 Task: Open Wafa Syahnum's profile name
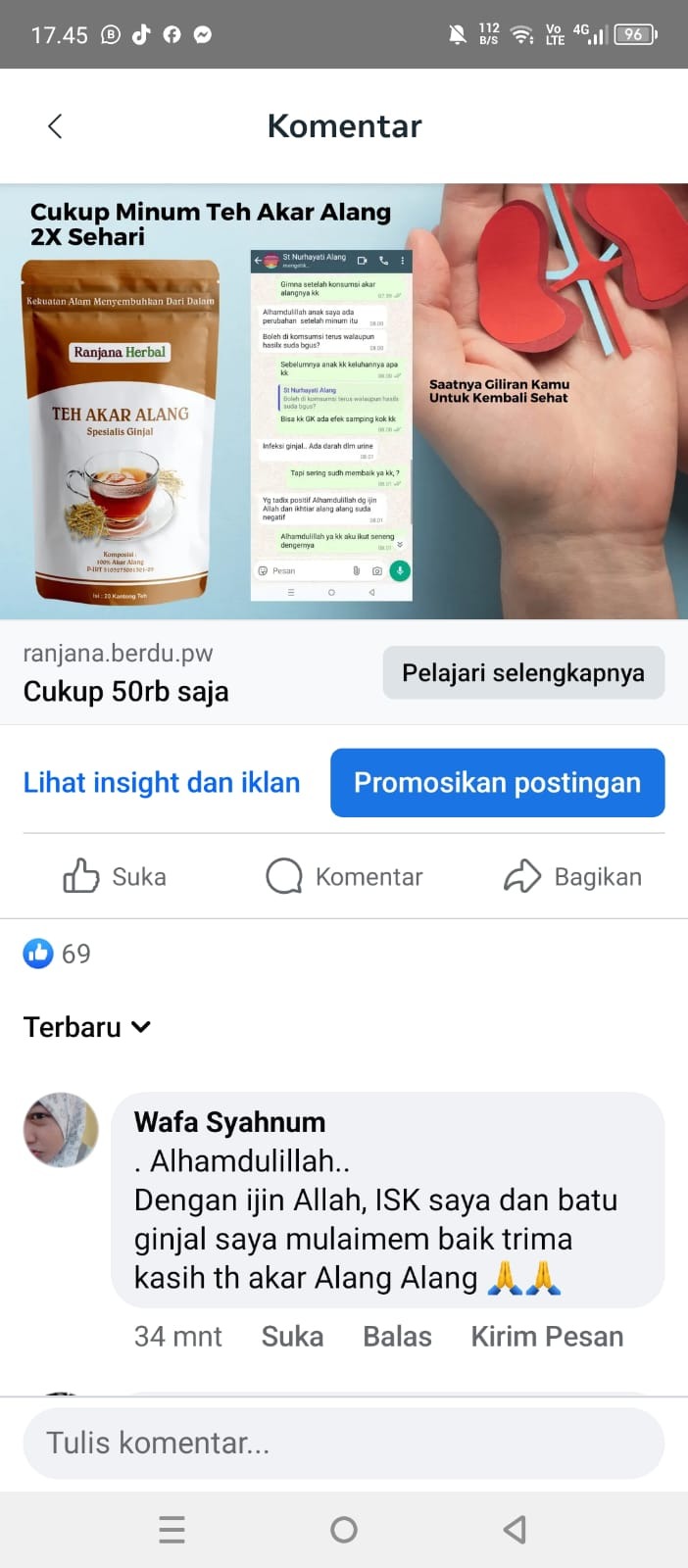(229, 1122)
